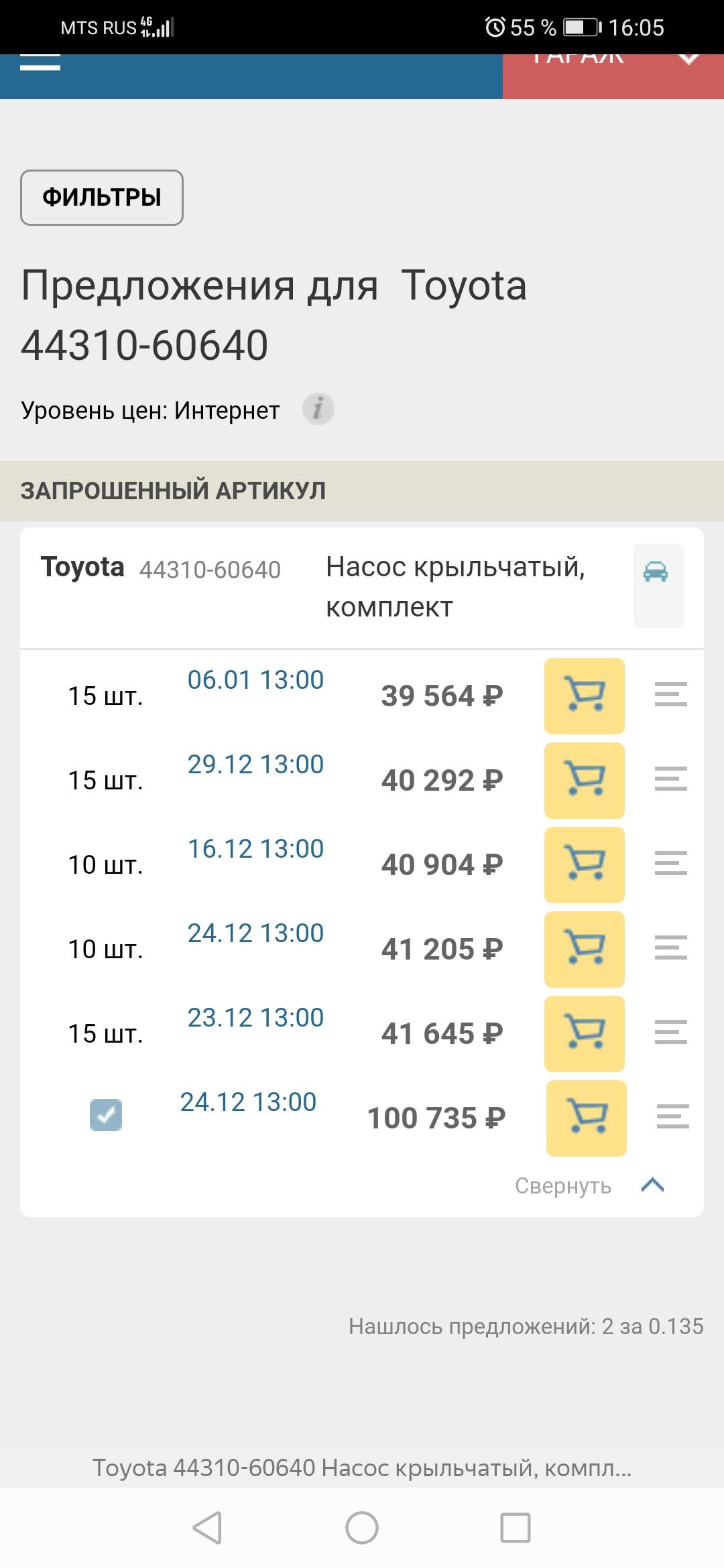Open the Фильтры button
This screenshot has height=1568, width=724.
pyautogui.click(x=102, y=198)
